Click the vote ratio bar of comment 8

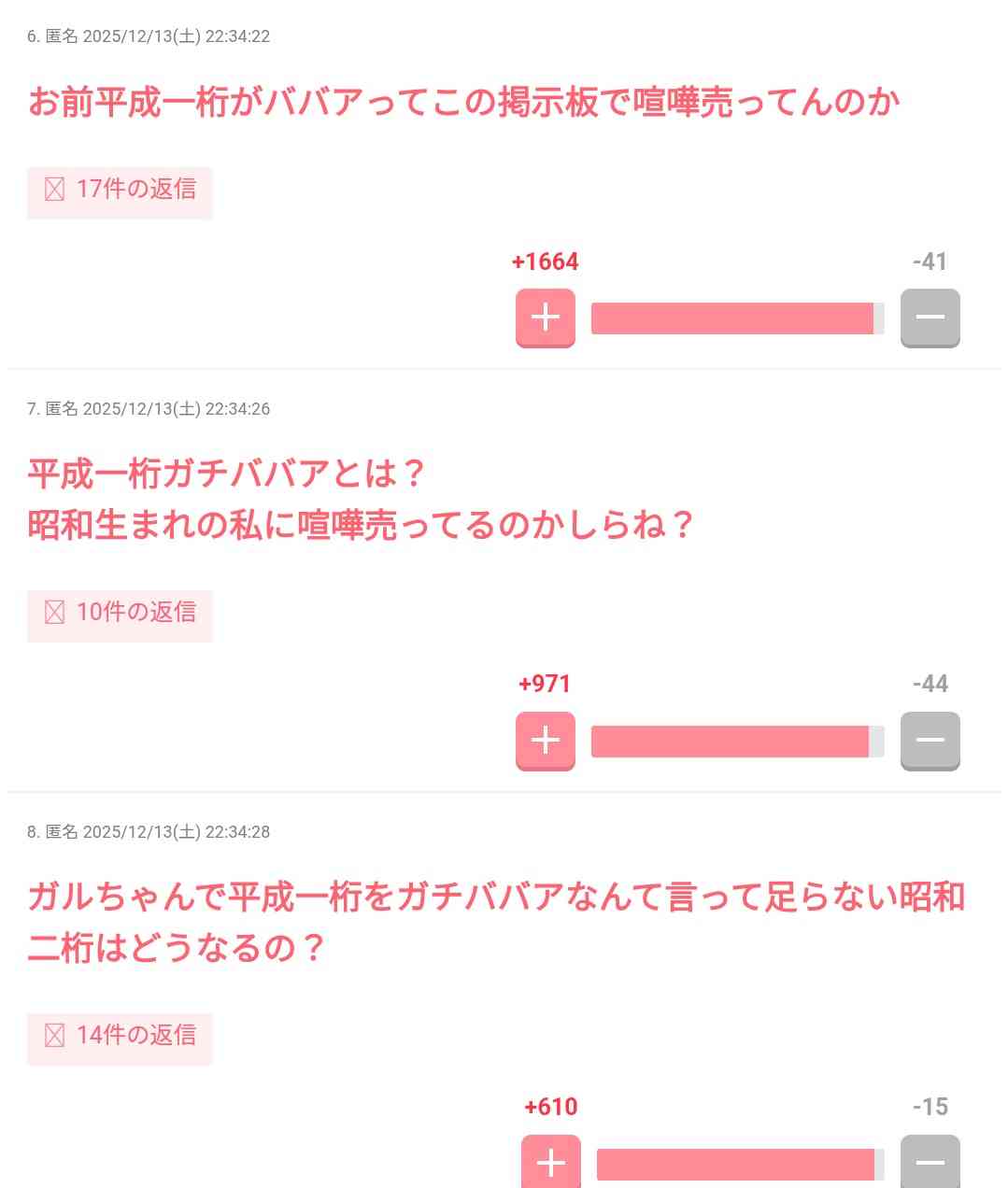point(736,1164)
